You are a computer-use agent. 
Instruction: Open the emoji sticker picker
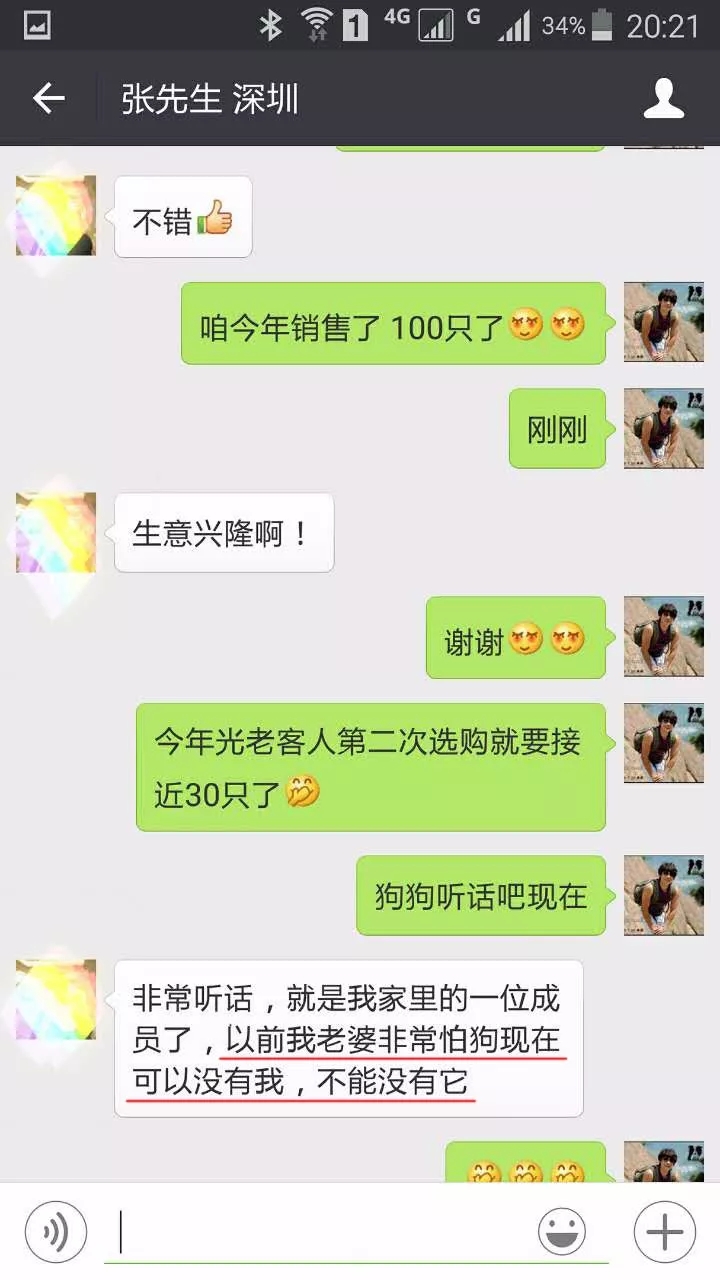[x=562, y=1231]
